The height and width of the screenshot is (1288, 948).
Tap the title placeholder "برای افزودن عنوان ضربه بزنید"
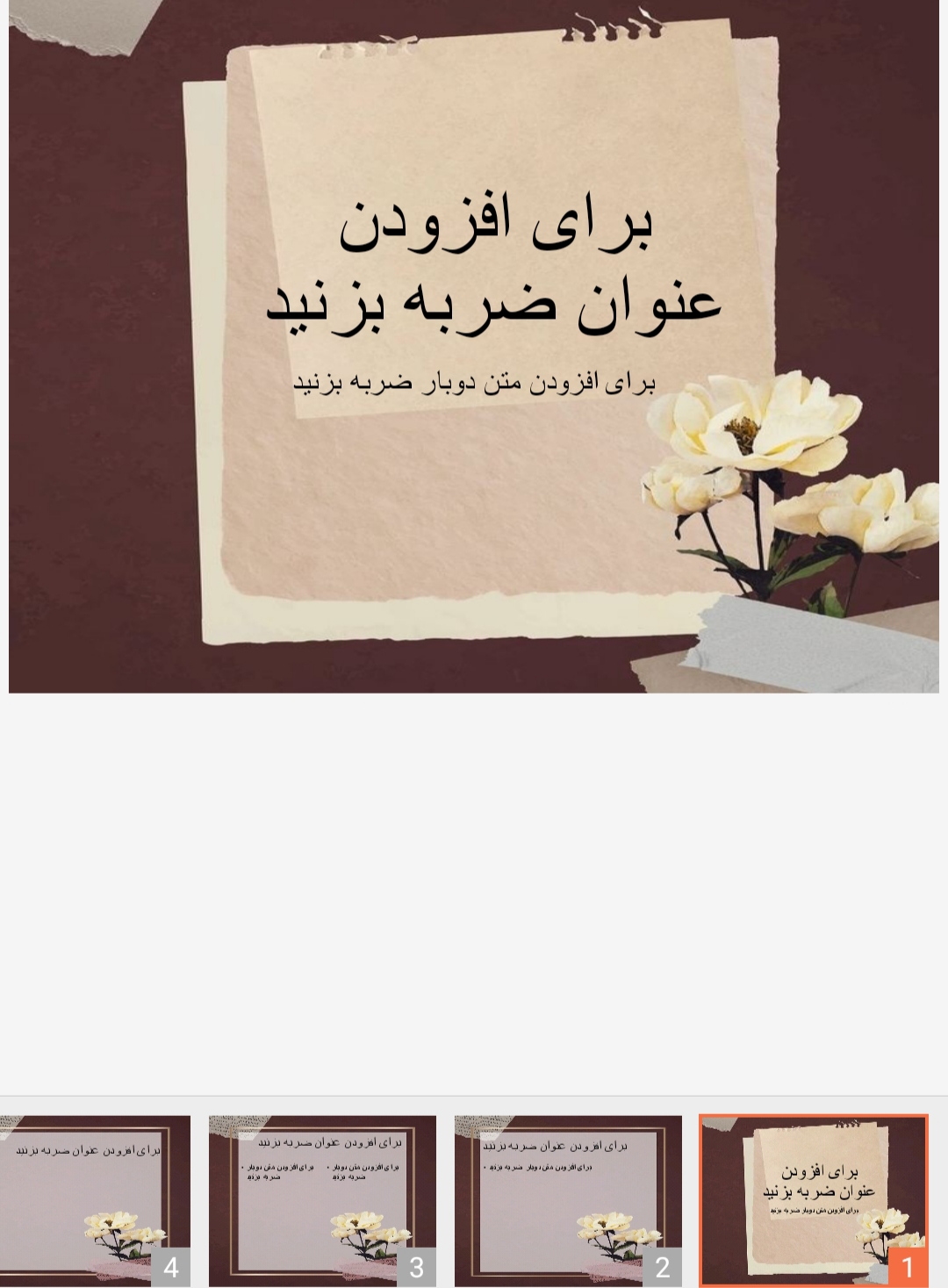(494, 262)
